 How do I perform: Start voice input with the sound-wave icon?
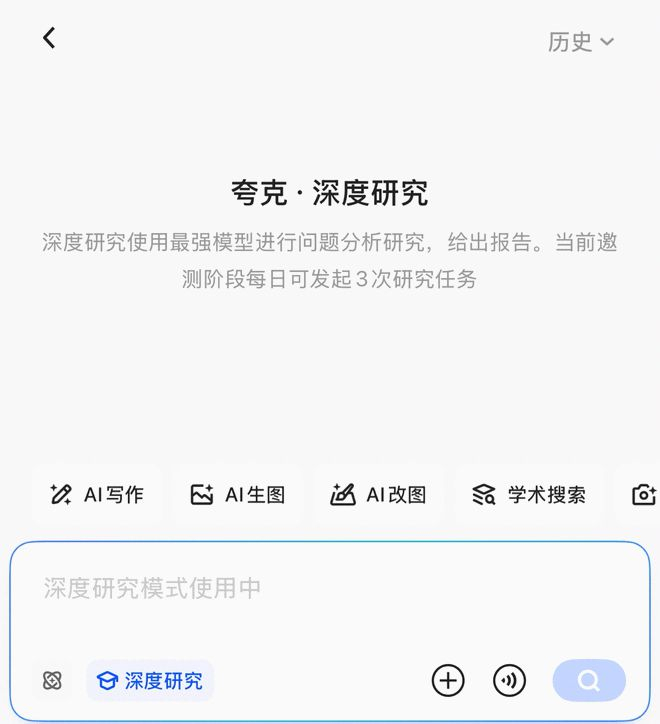click(510, 681)
